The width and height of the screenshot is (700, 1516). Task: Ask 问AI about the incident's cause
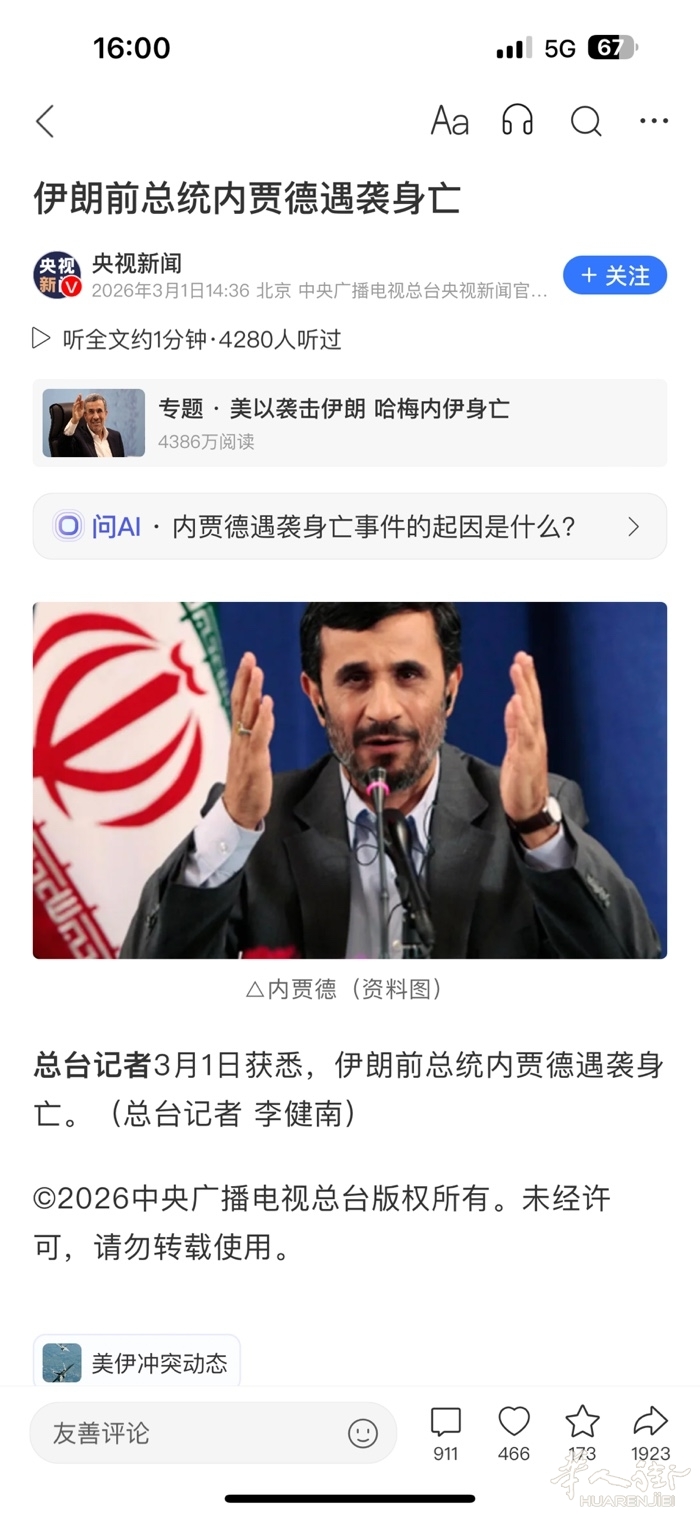point(349,526)
